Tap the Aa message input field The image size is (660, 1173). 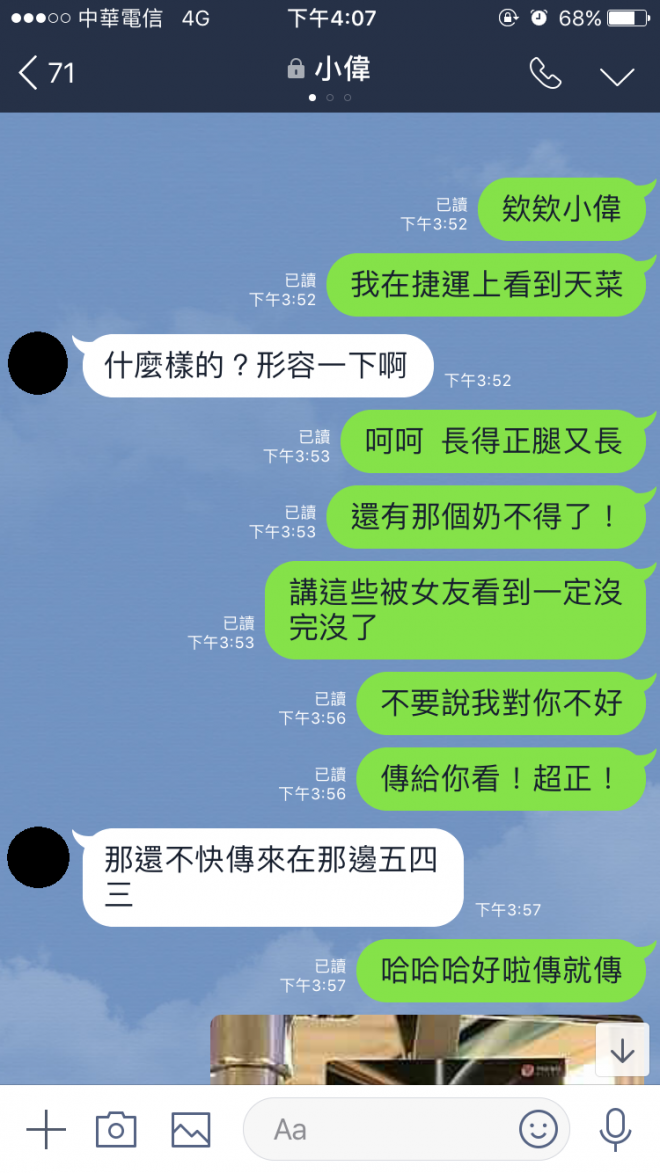tap(380, 1130)
